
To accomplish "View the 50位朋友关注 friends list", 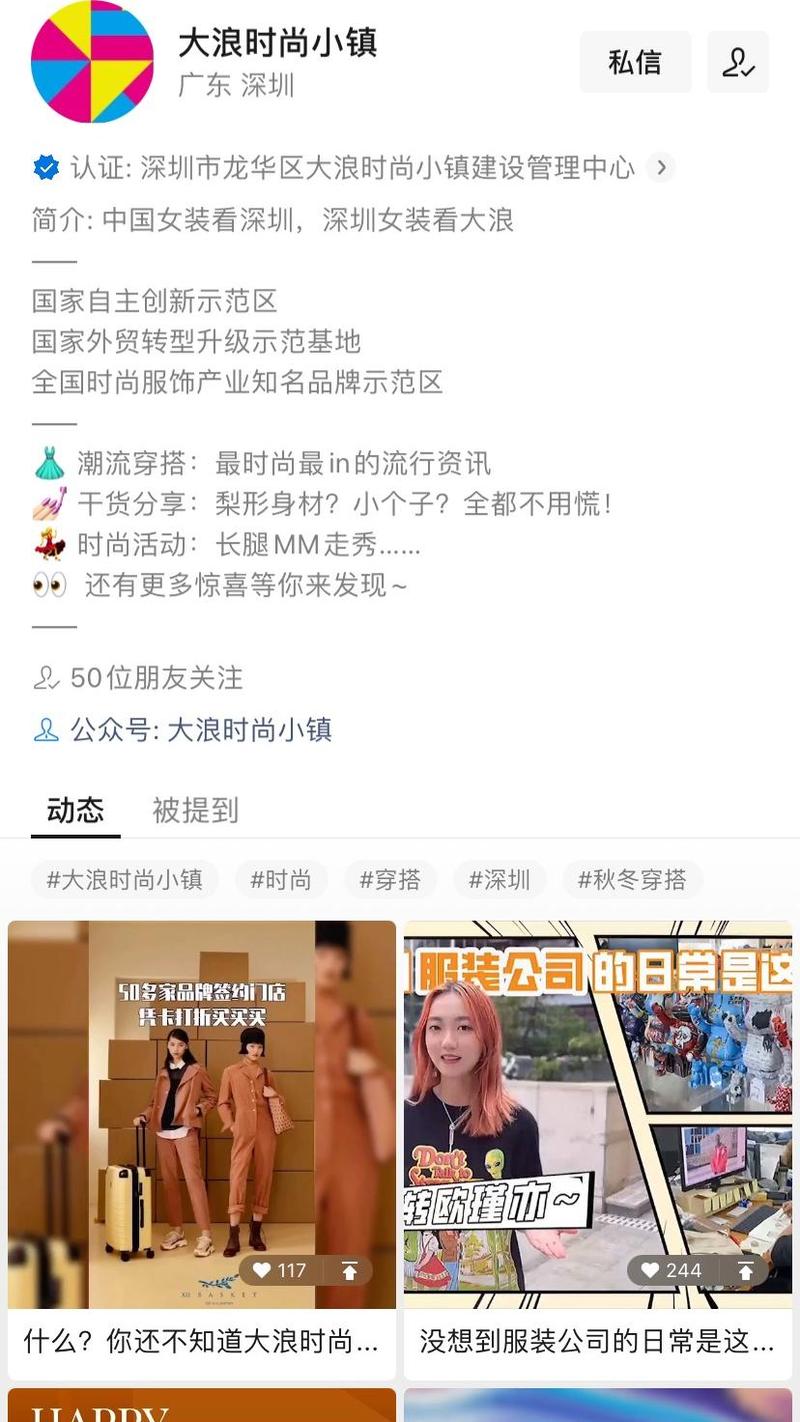I will coord(156,678).
